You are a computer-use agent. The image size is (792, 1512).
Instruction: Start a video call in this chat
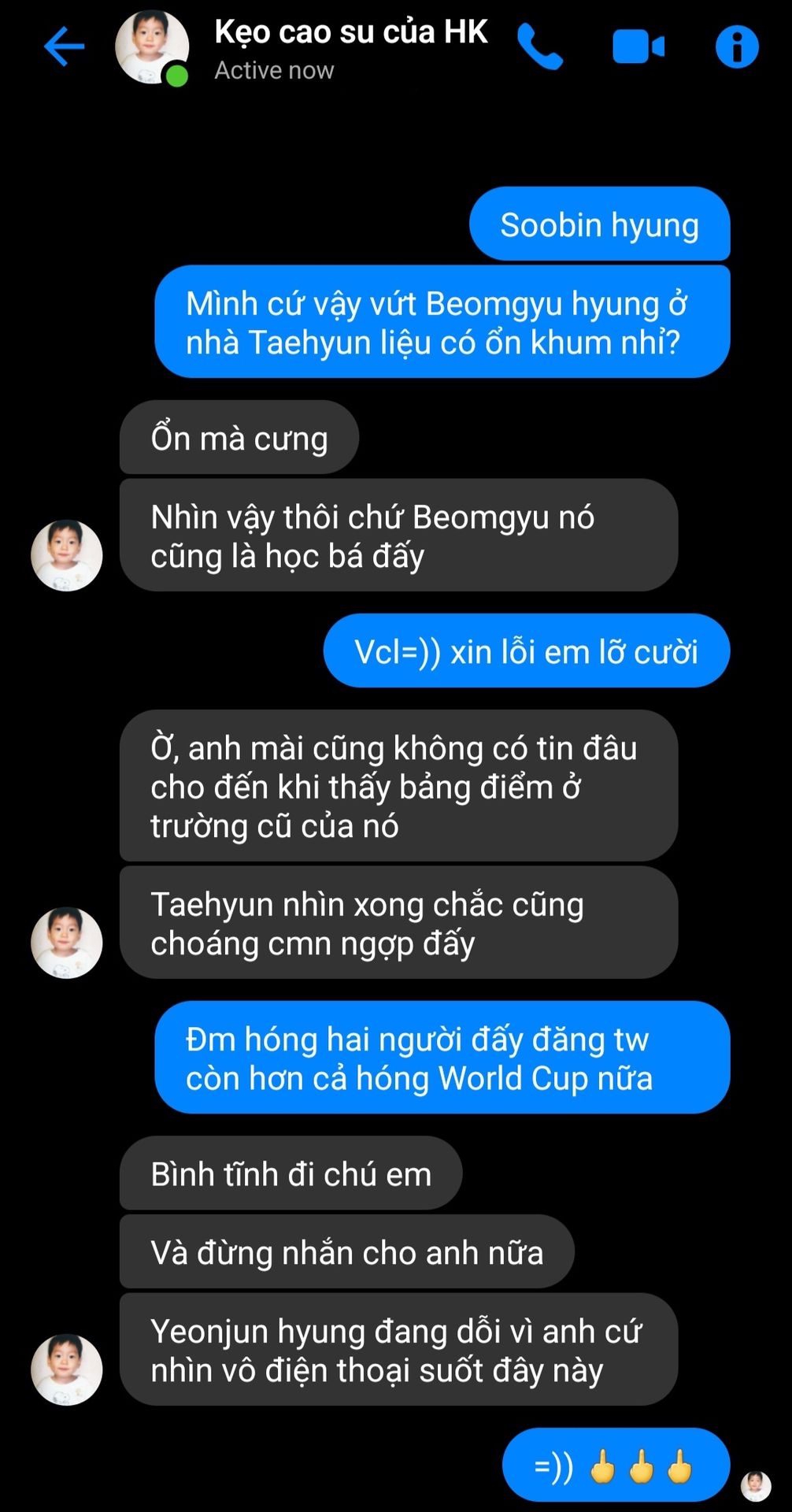[638, 46]
